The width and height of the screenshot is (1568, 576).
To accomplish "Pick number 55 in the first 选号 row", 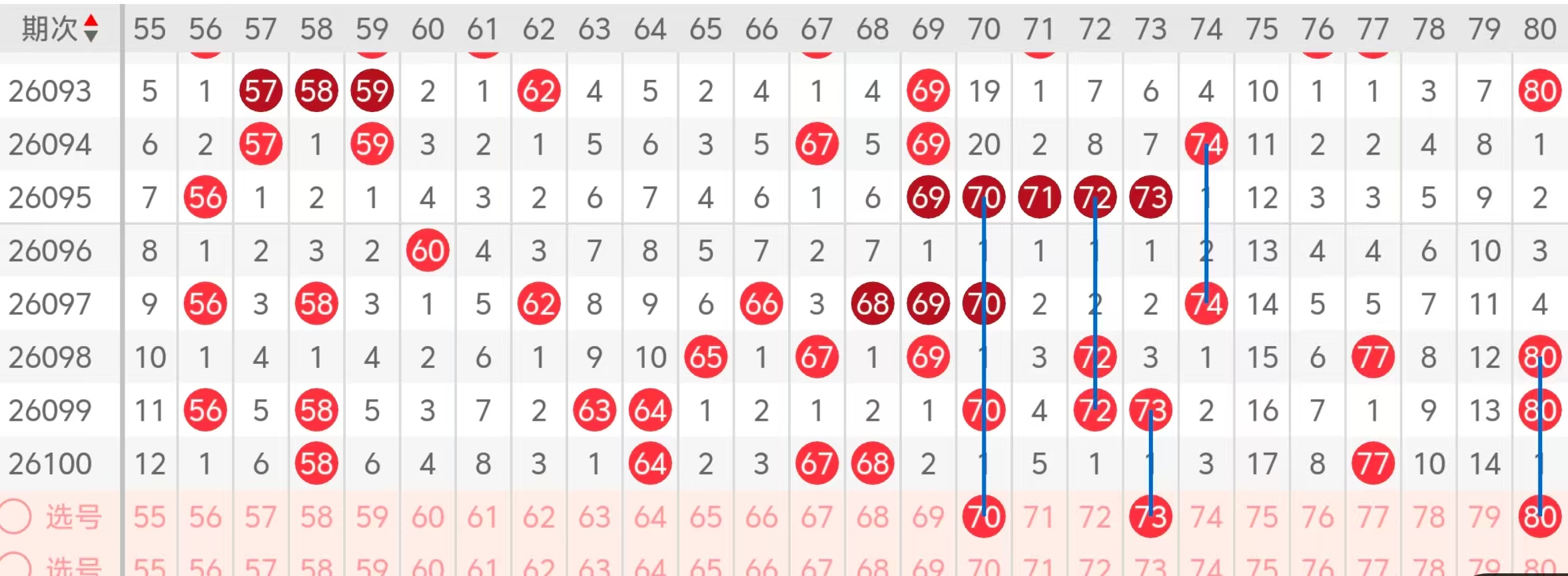I will [x=149, y=517].
